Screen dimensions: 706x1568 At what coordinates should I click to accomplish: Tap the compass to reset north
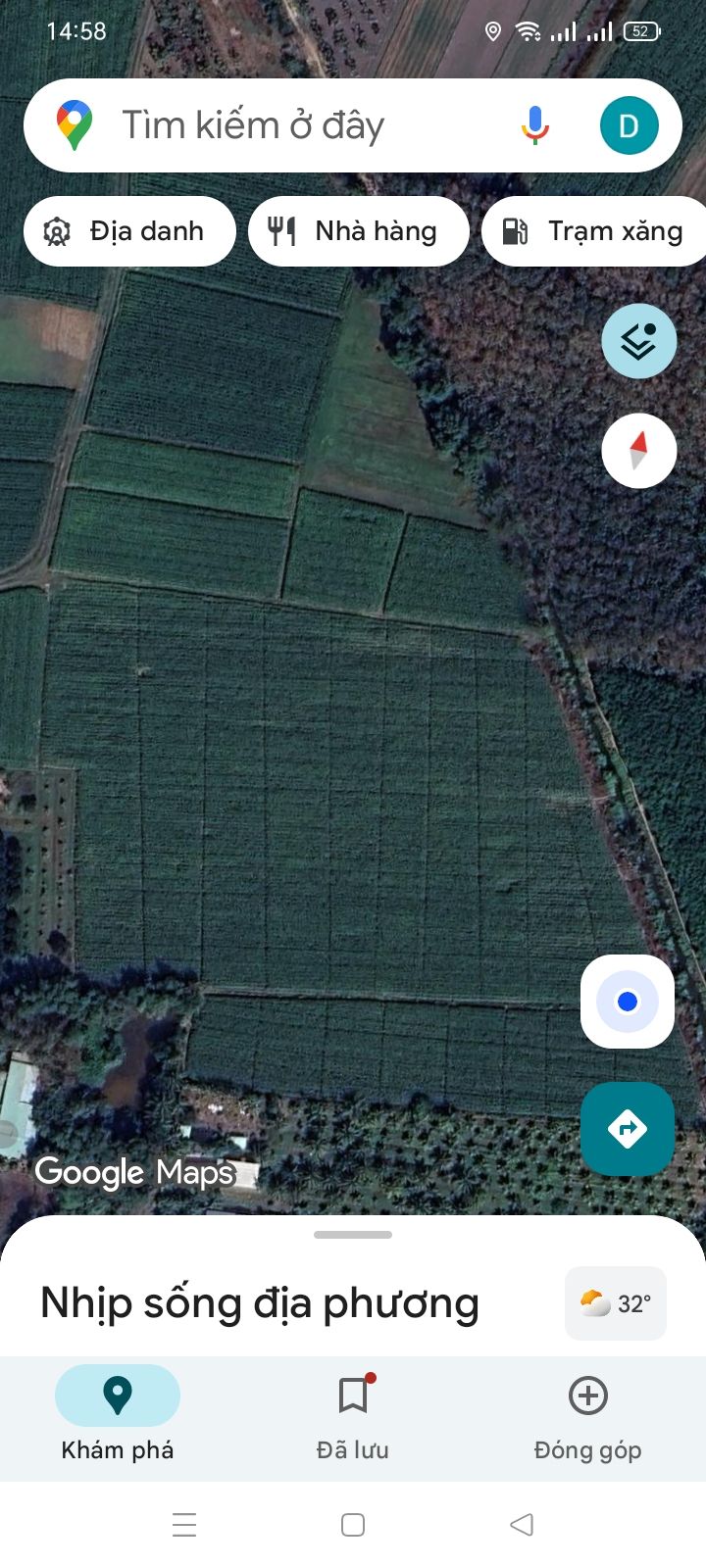(x=638, y=451)
